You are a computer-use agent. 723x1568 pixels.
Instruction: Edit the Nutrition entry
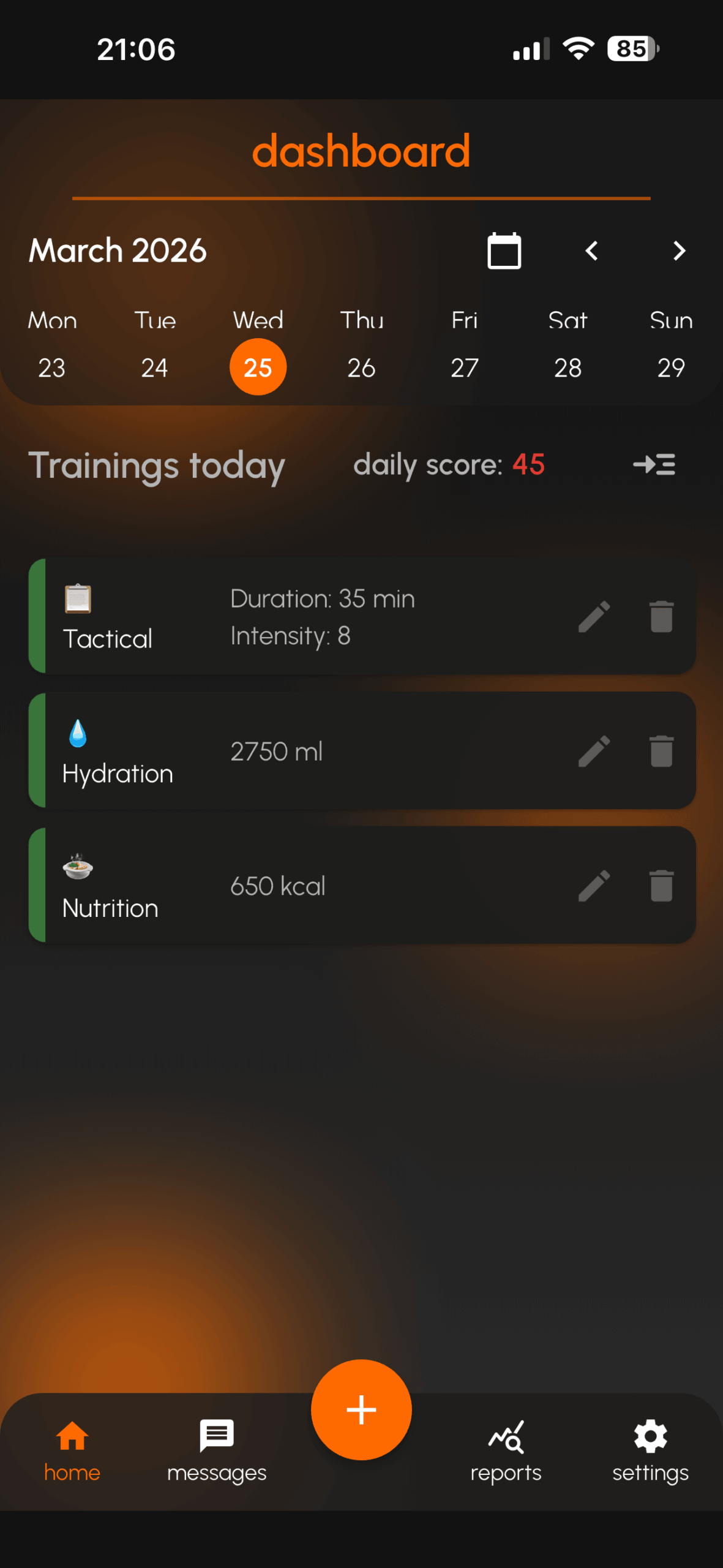[x=594, y=886]
